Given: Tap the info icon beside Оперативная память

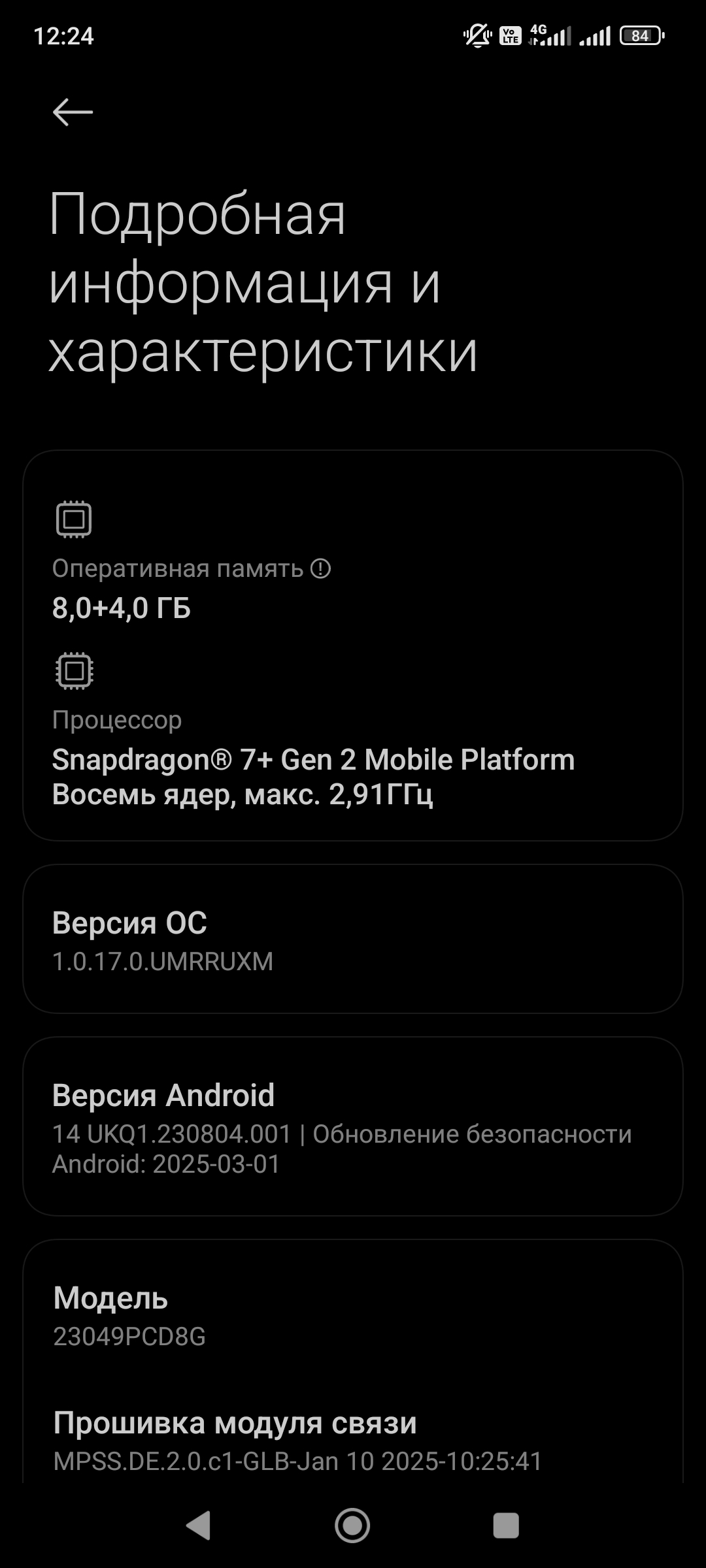Looking at the screenshot, I should pos(320,568).
